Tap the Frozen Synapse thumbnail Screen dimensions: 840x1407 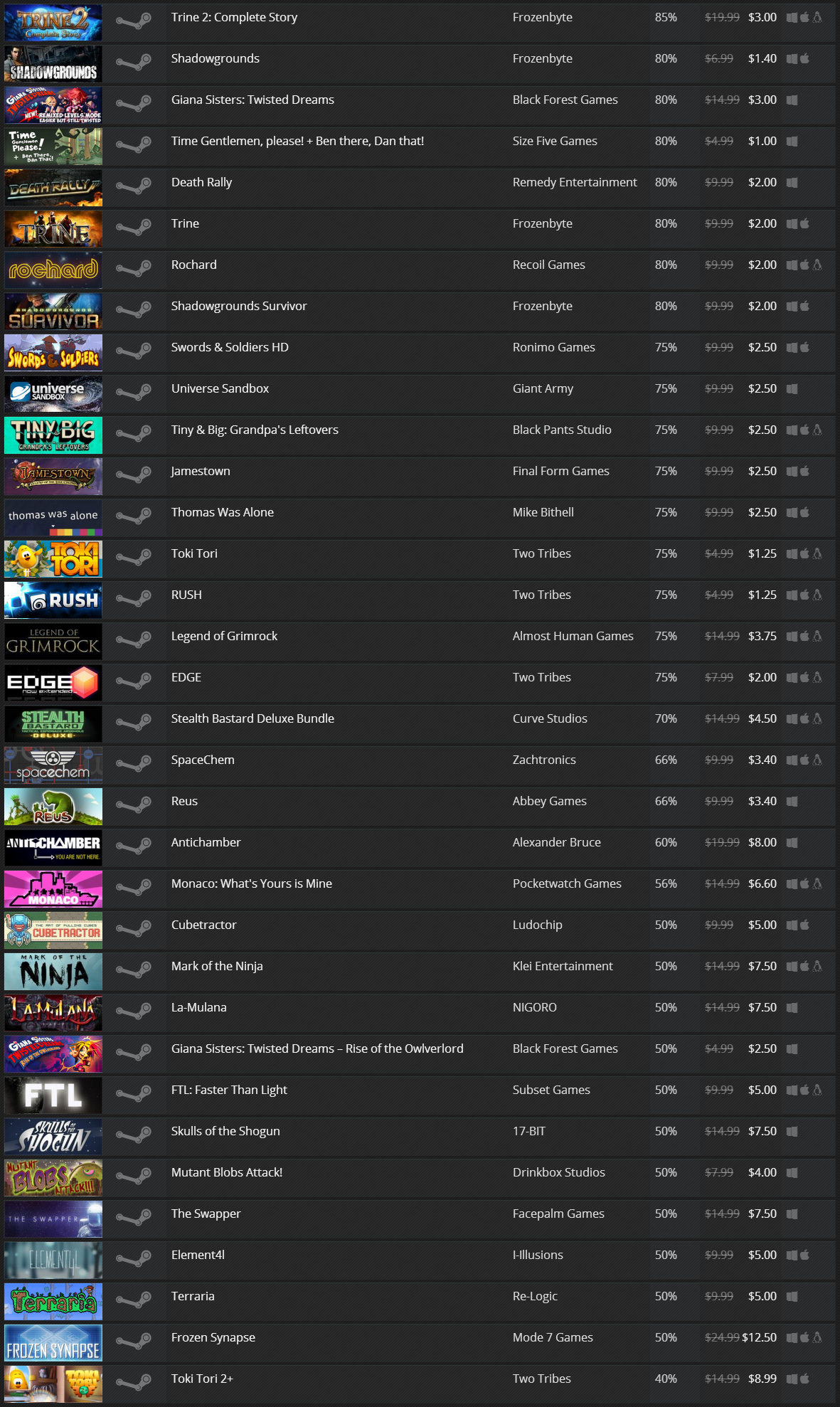point(53,1342)
